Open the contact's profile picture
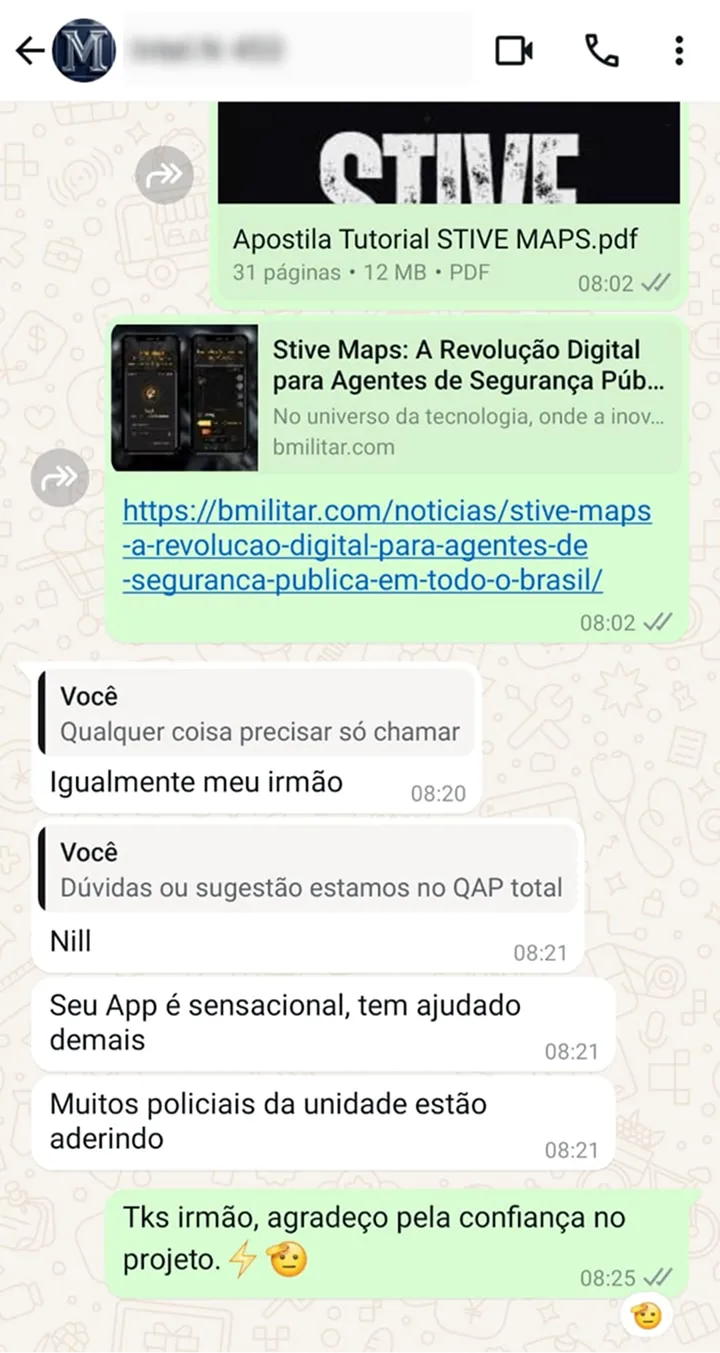 click(84, 50)
